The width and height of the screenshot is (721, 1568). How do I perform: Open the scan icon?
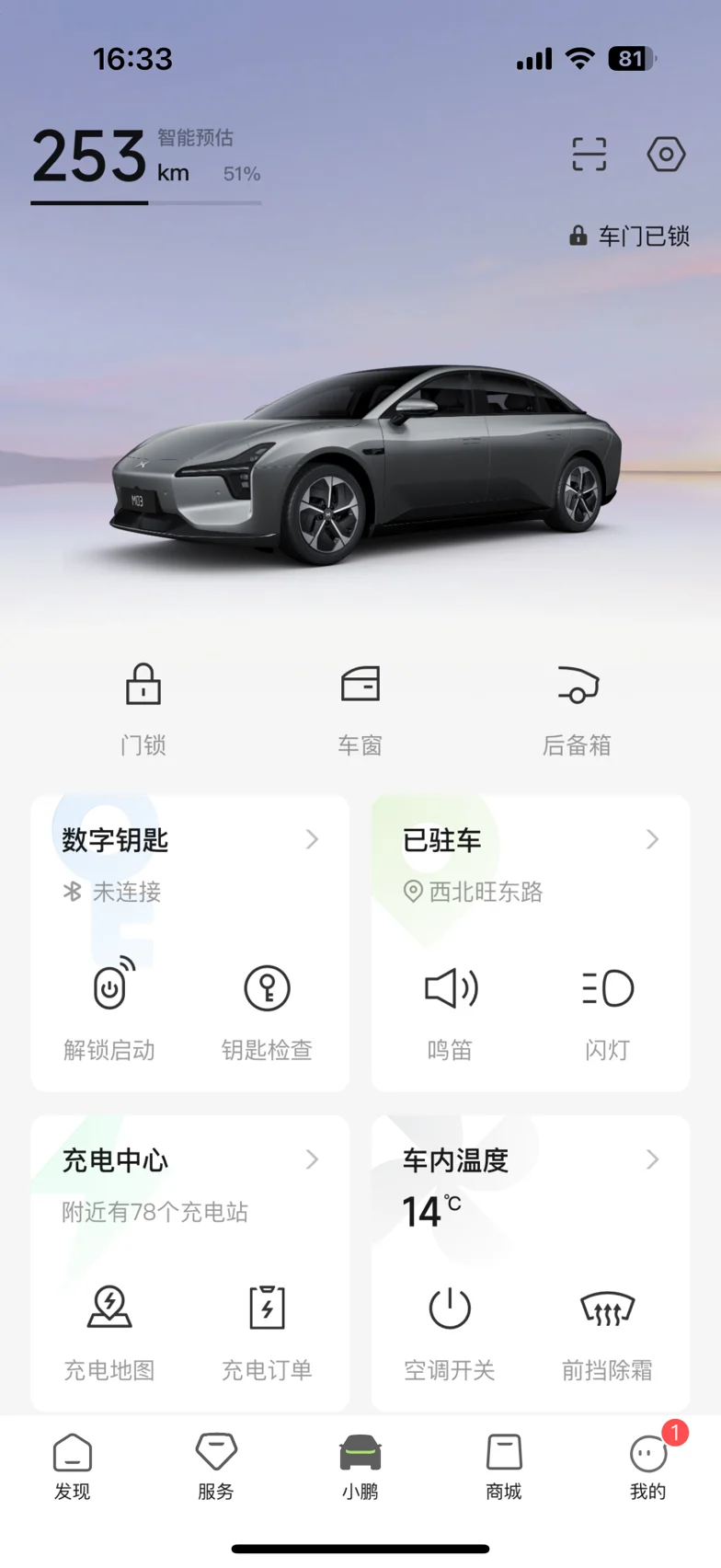(x=589, y=154)
